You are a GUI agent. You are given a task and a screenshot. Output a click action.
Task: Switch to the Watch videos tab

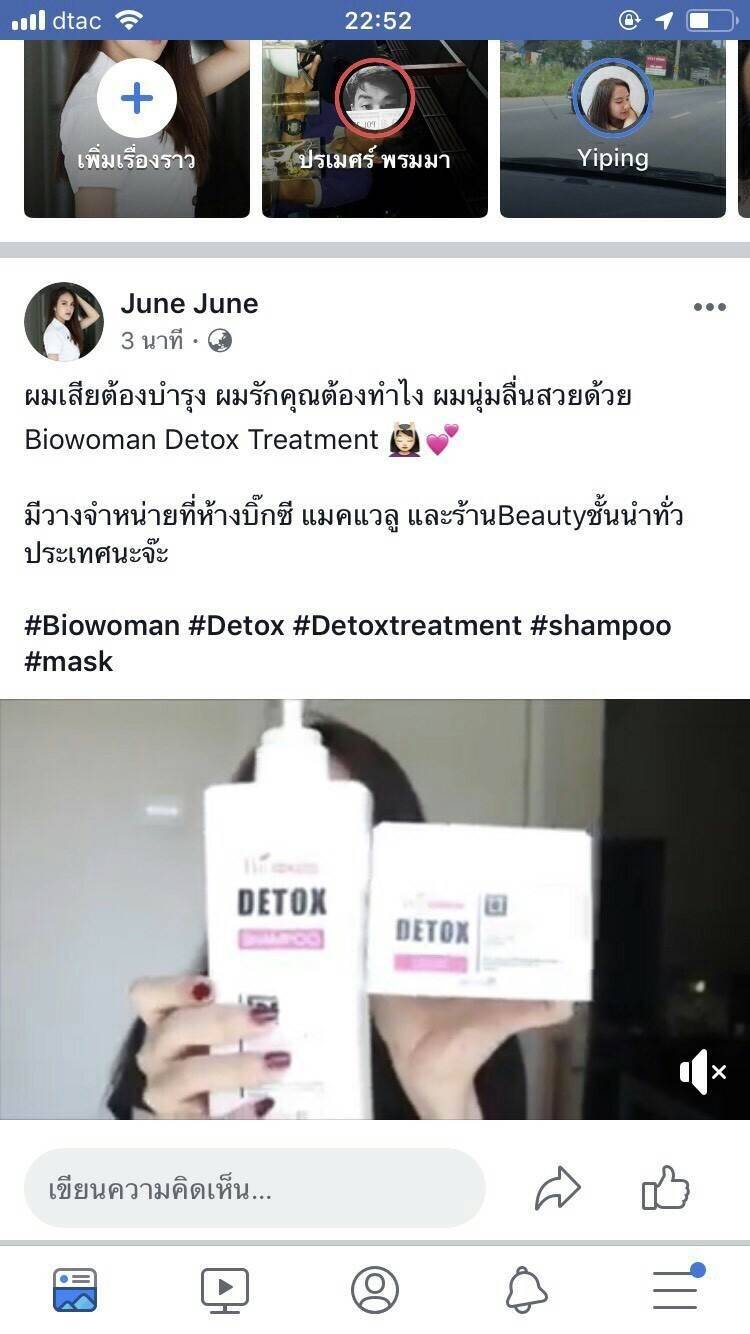(225, 1290)
